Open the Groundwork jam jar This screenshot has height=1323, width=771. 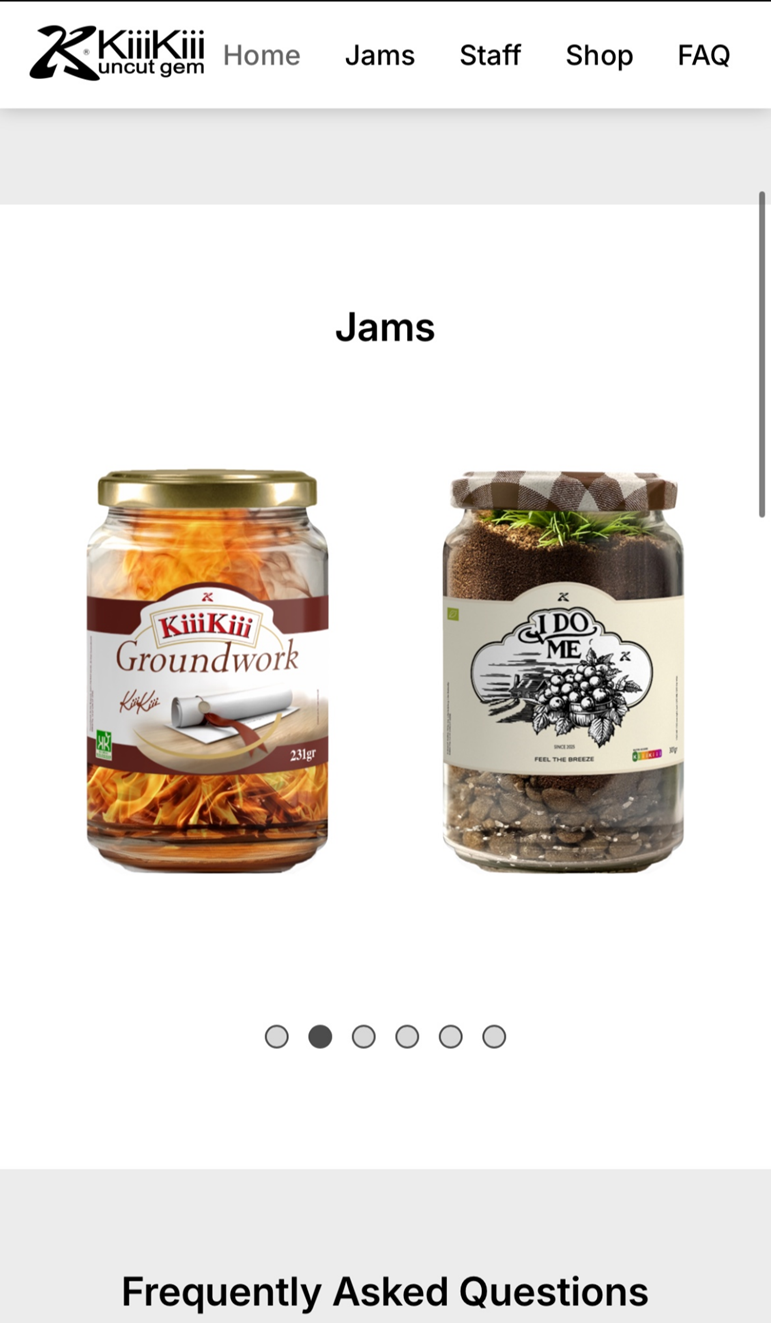(207, 671)
